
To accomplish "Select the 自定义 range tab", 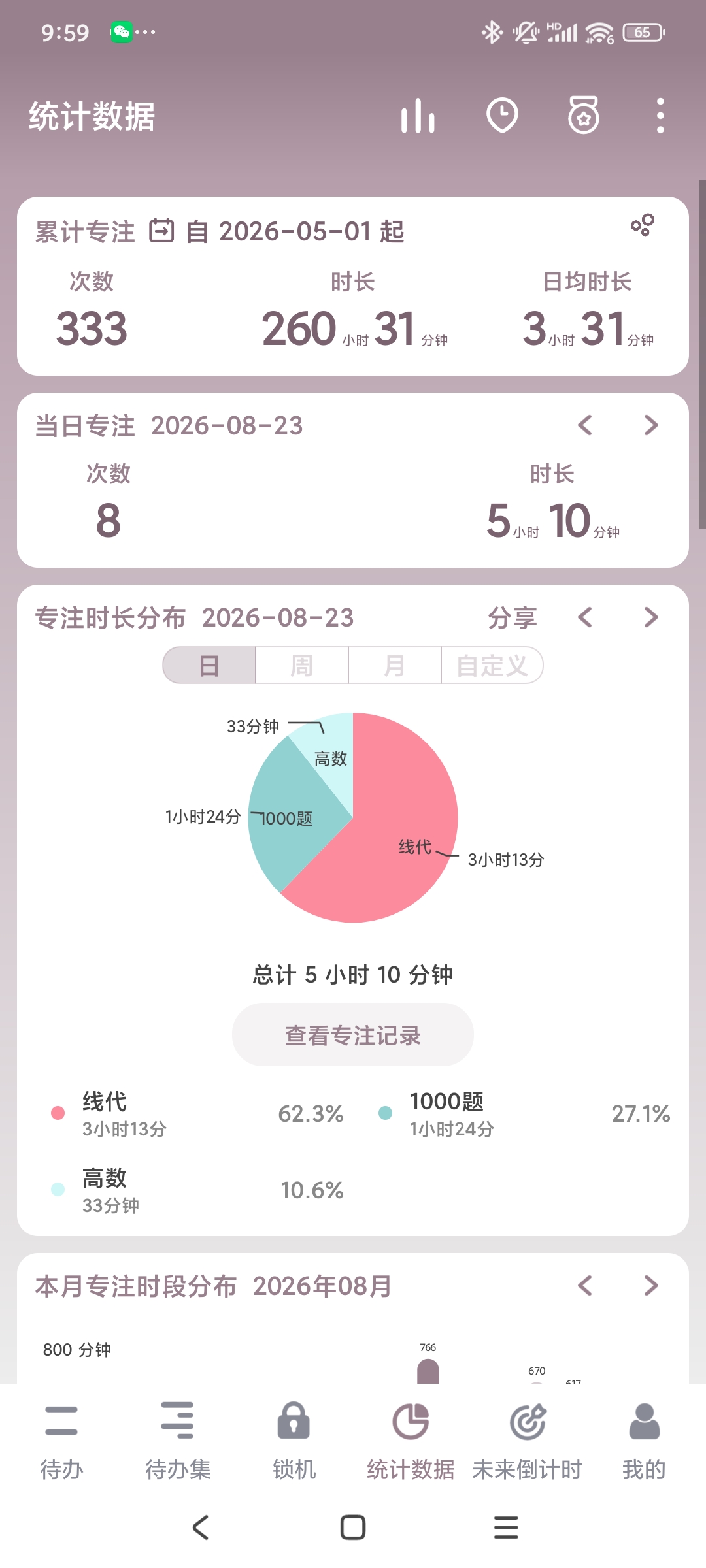I will [492, 666].
